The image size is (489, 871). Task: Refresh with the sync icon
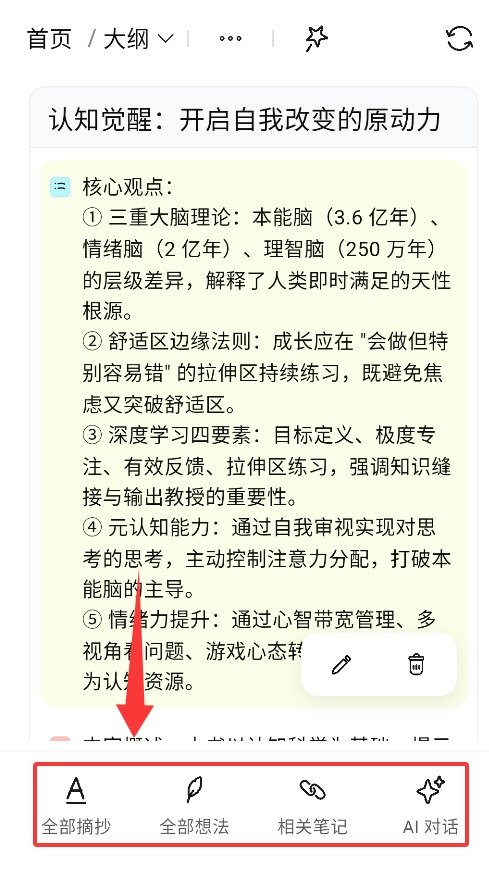pos(460,39)
